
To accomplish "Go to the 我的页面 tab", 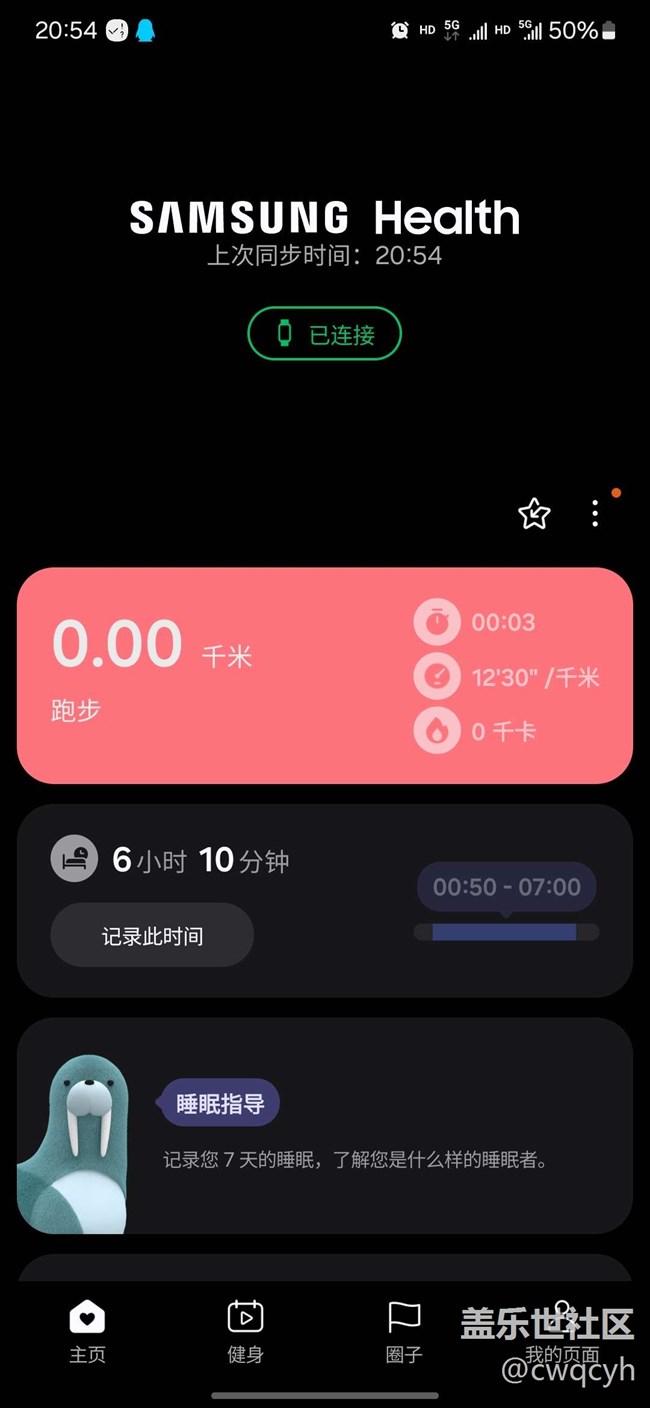I will (562, 1331).
